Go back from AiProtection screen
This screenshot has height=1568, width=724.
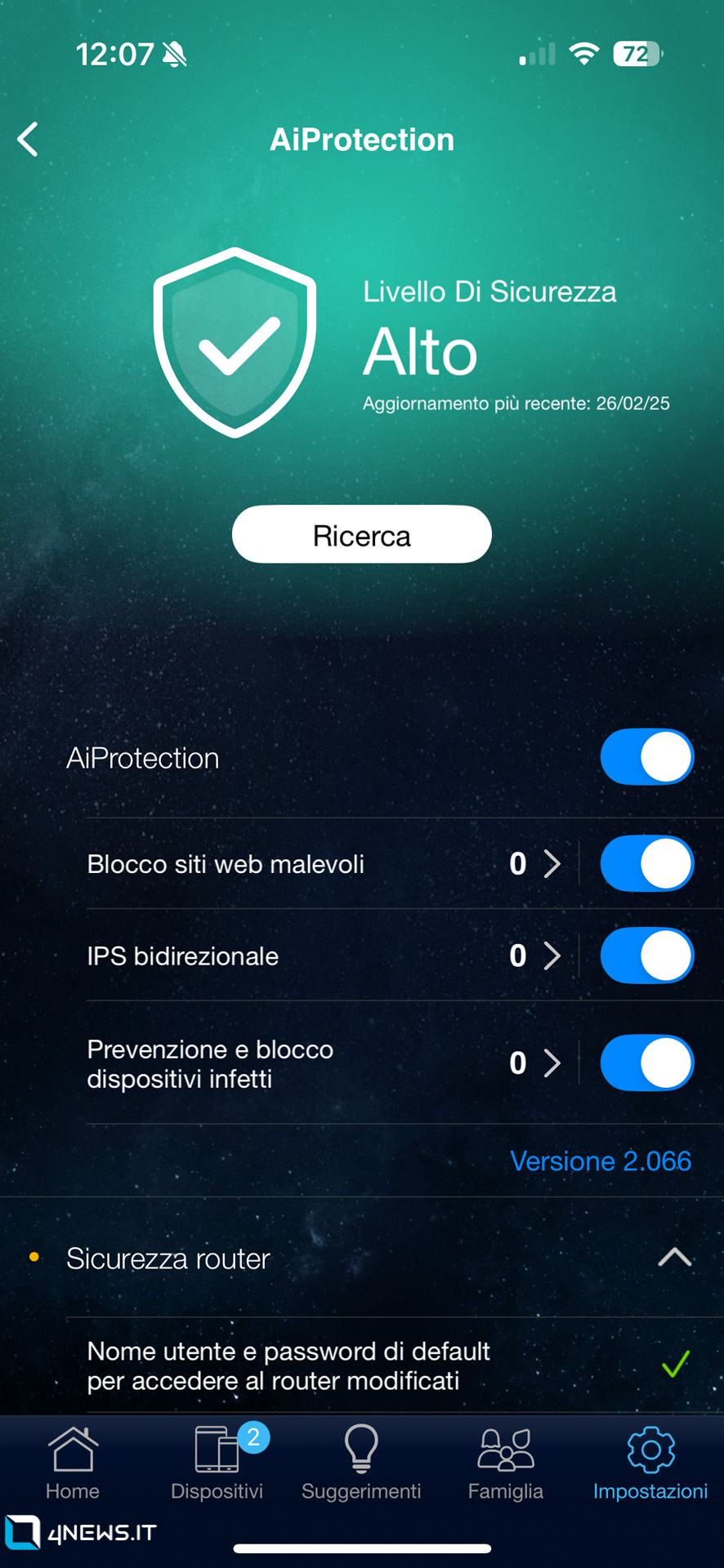tap(29, 140)
